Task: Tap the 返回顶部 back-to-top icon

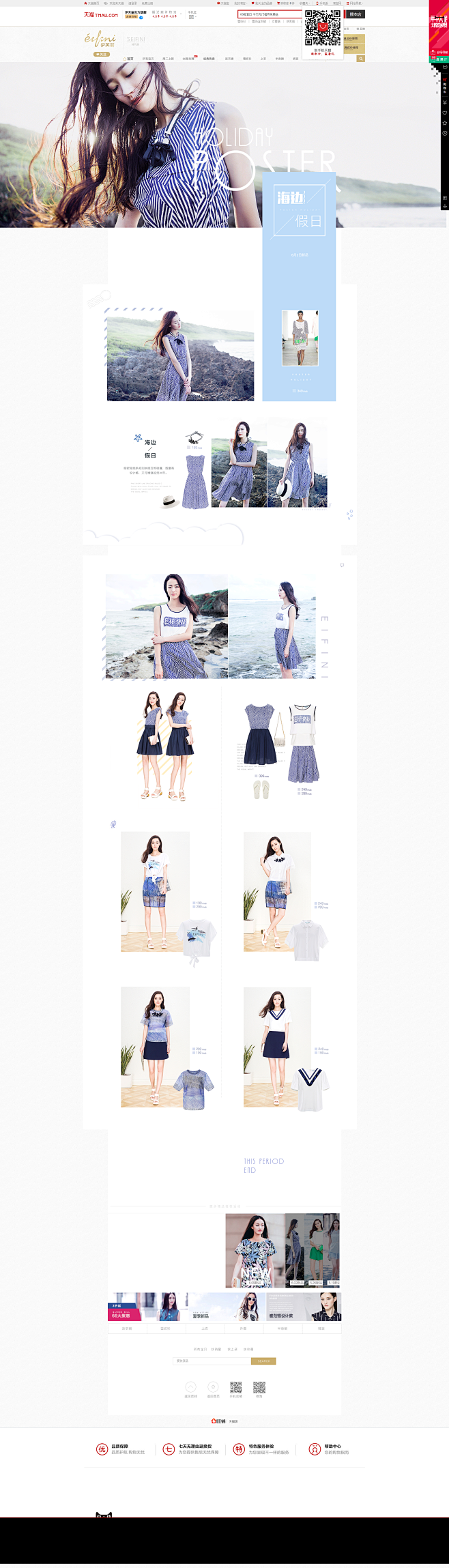Action: (x=190, y=1387)
